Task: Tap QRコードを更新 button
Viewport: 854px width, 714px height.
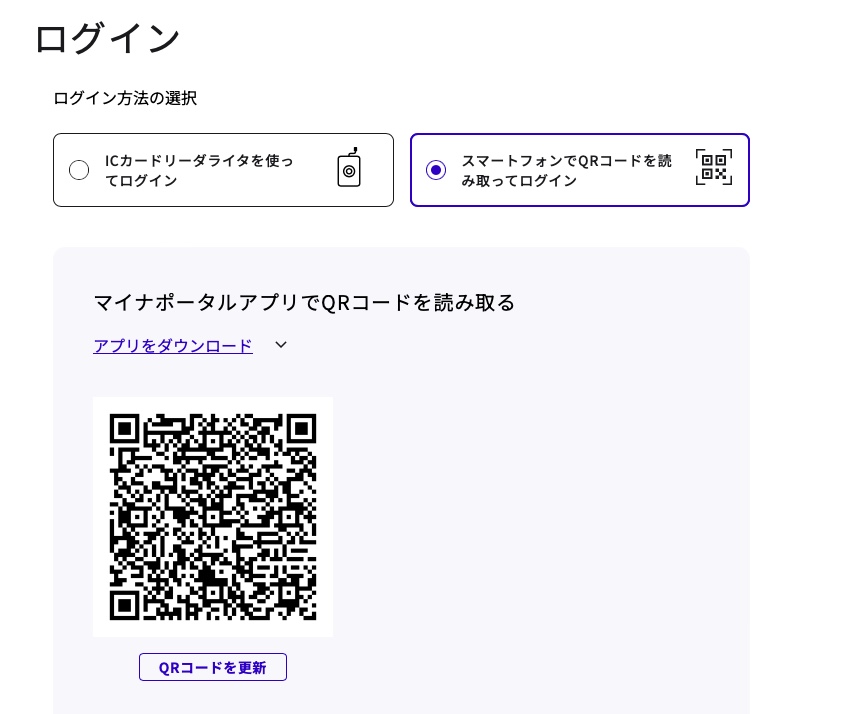Action: [x=213, y=667]
